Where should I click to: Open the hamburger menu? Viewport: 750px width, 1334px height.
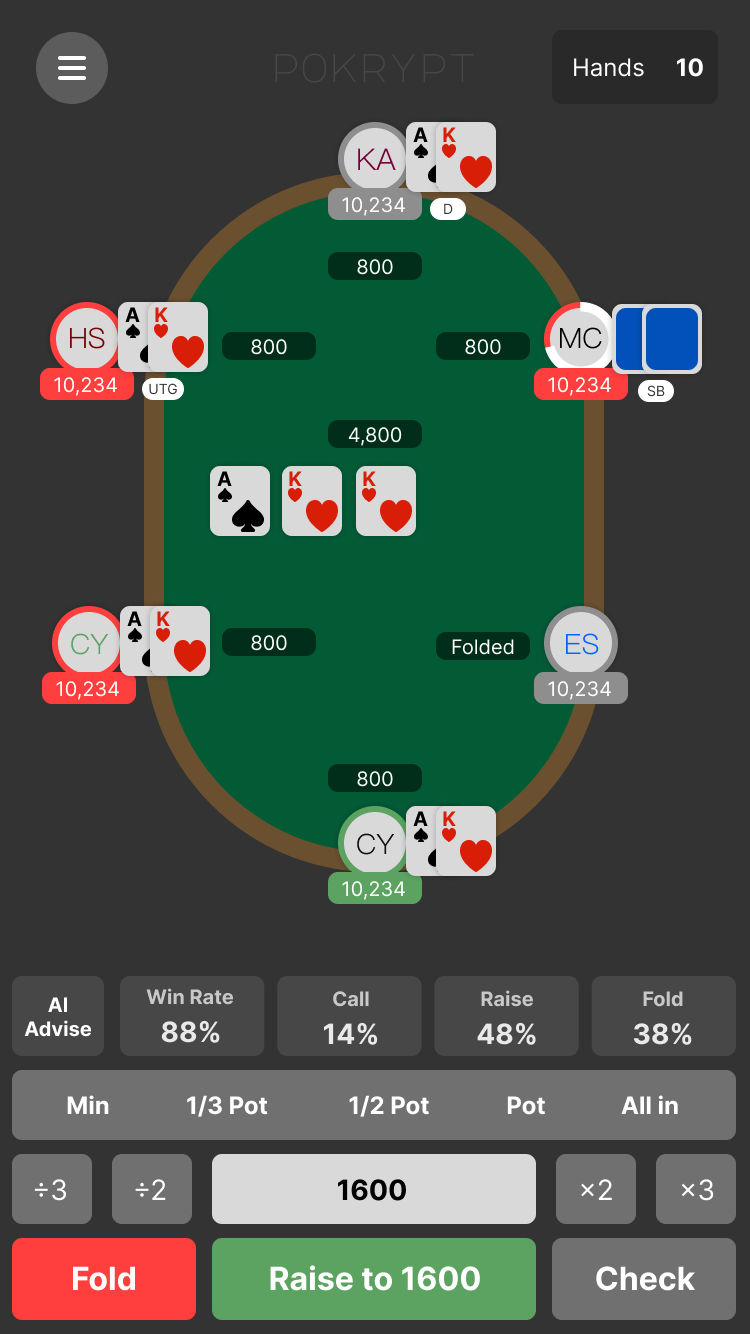(x=72, y=68)
